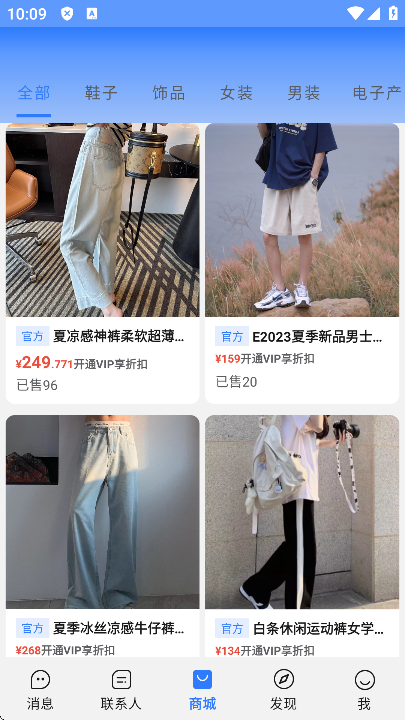
Task: Select the 饰品 category tab
Action: coord(169,93)
